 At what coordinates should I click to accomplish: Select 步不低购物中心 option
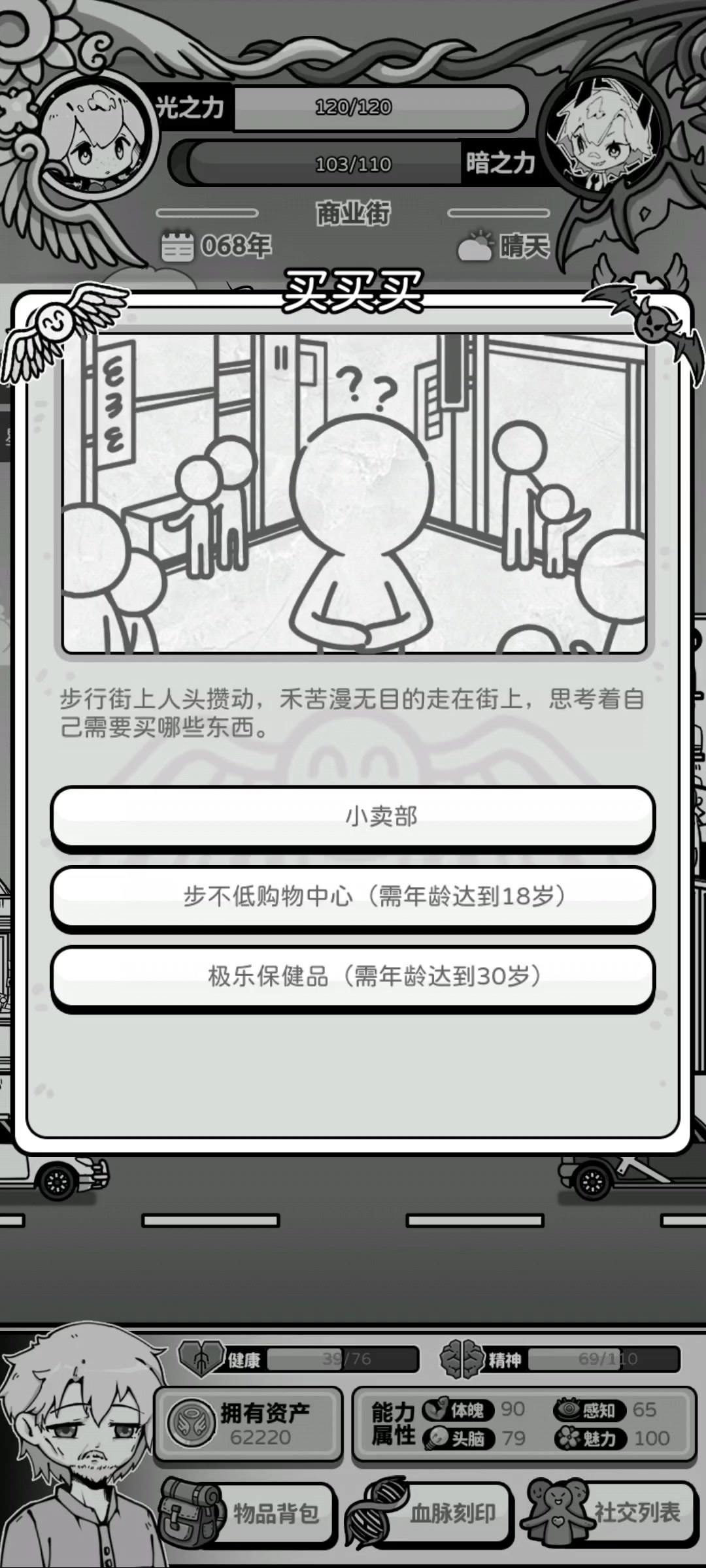click(353, 896)
